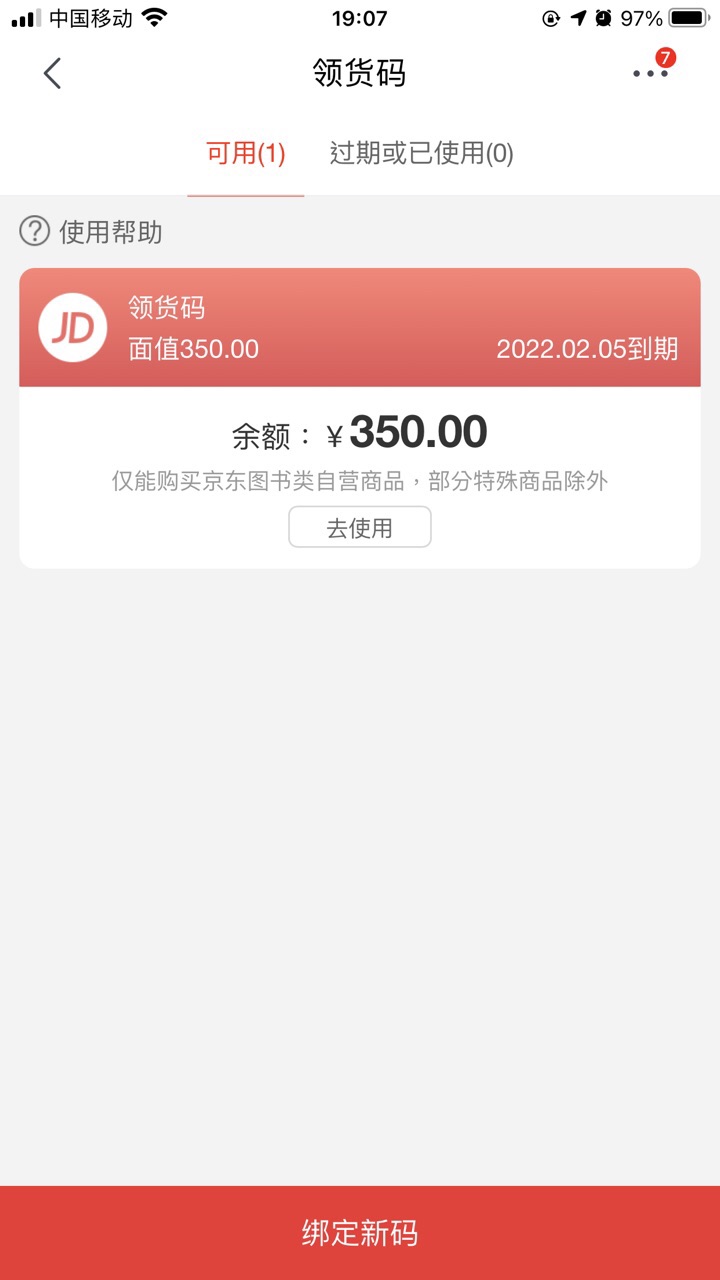Tap 绑定新码 to bind a new code

tap(360, 1232)
